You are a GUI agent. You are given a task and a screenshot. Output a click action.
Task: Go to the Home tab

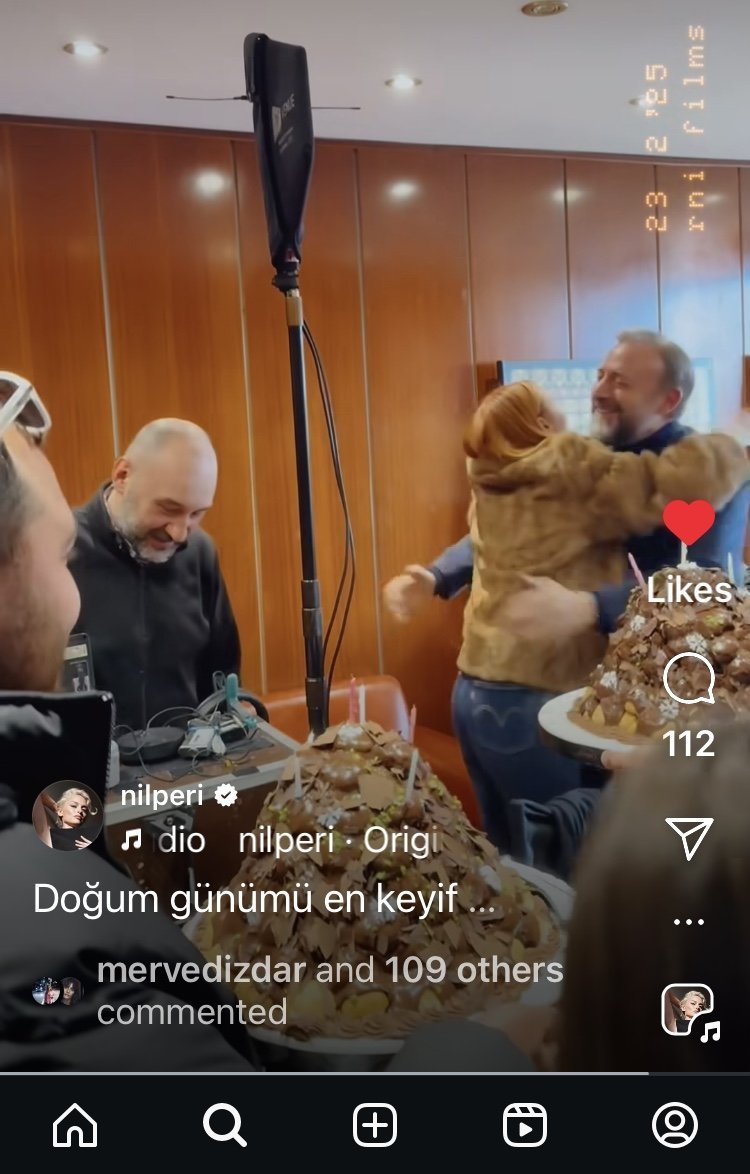coord(75,1125)
